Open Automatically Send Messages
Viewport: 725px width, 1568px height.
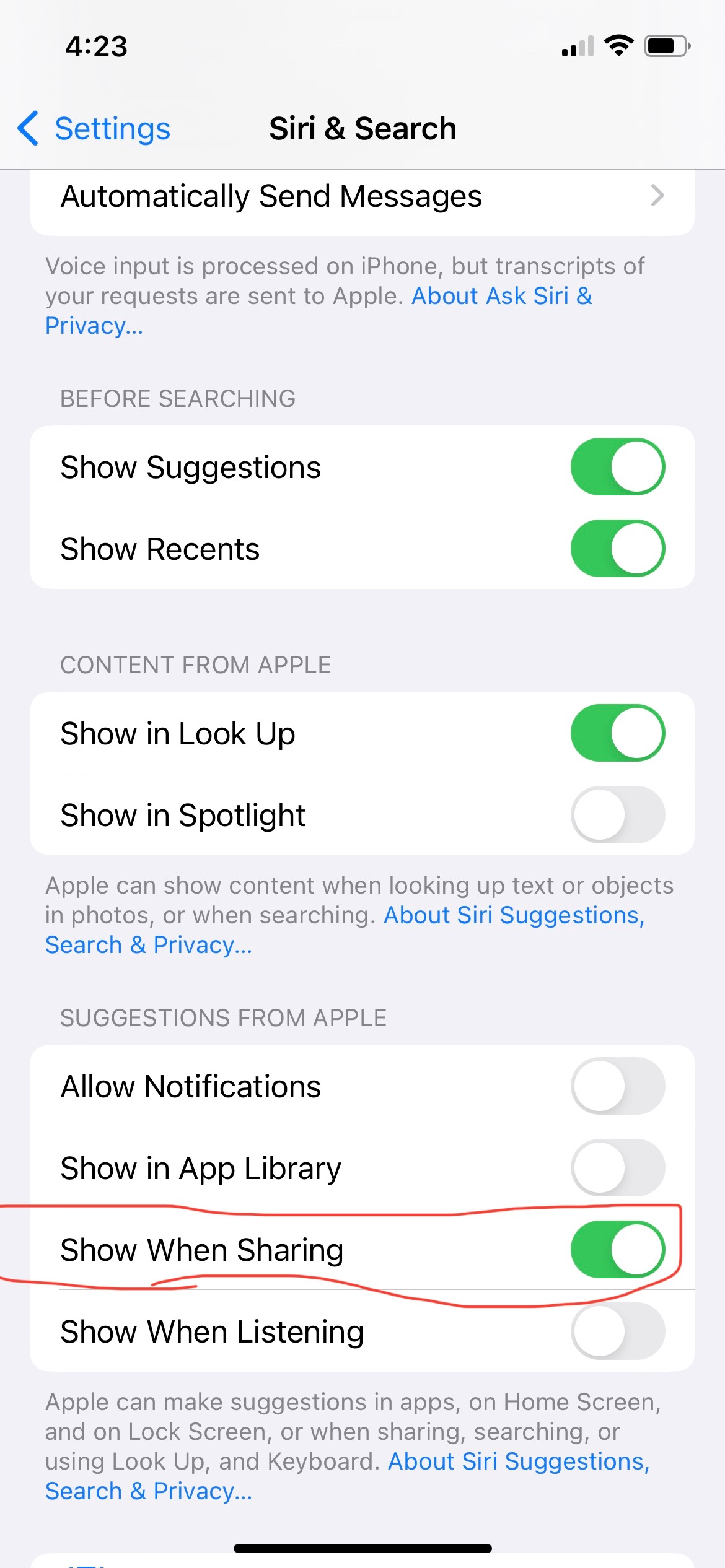click(x=362, y=197)
